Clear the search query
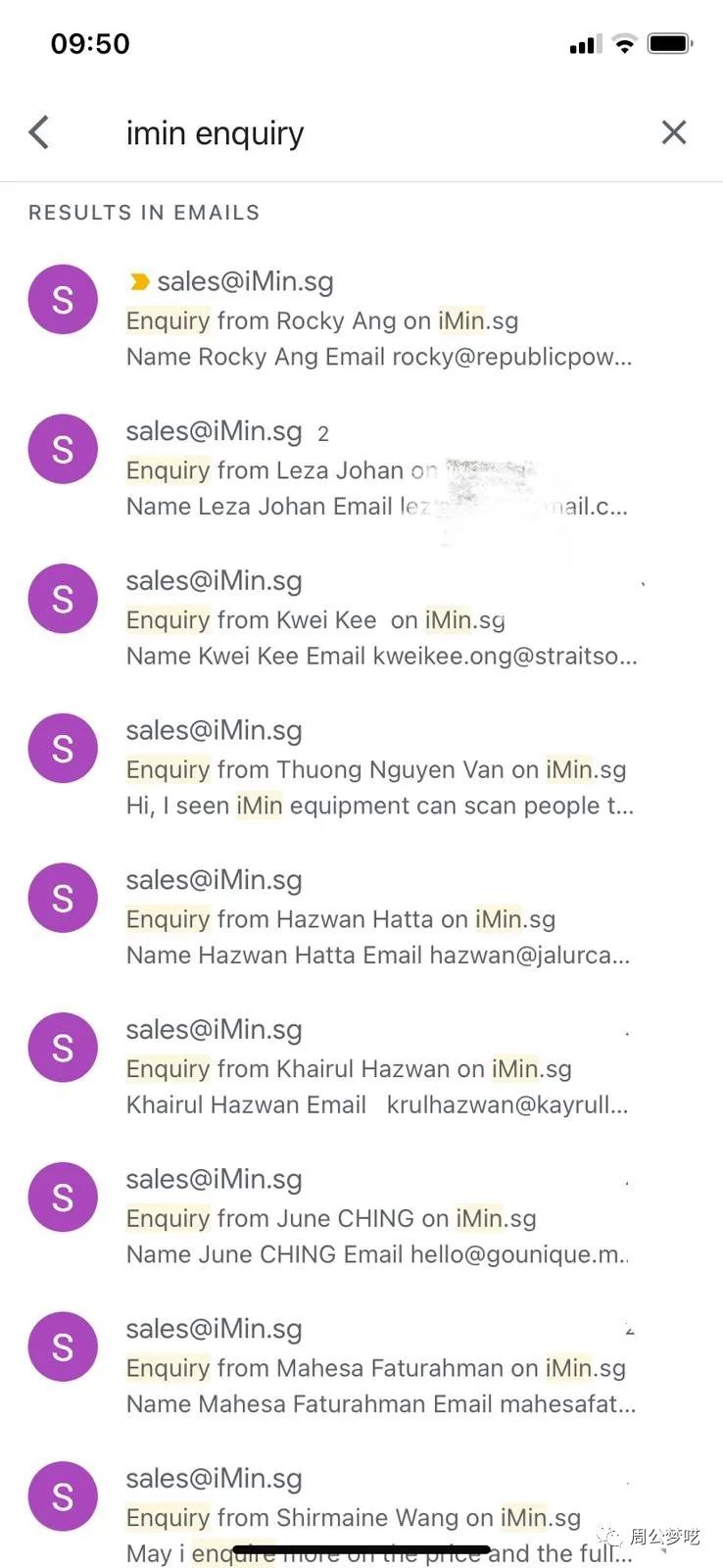 click(x=673, y=132)
